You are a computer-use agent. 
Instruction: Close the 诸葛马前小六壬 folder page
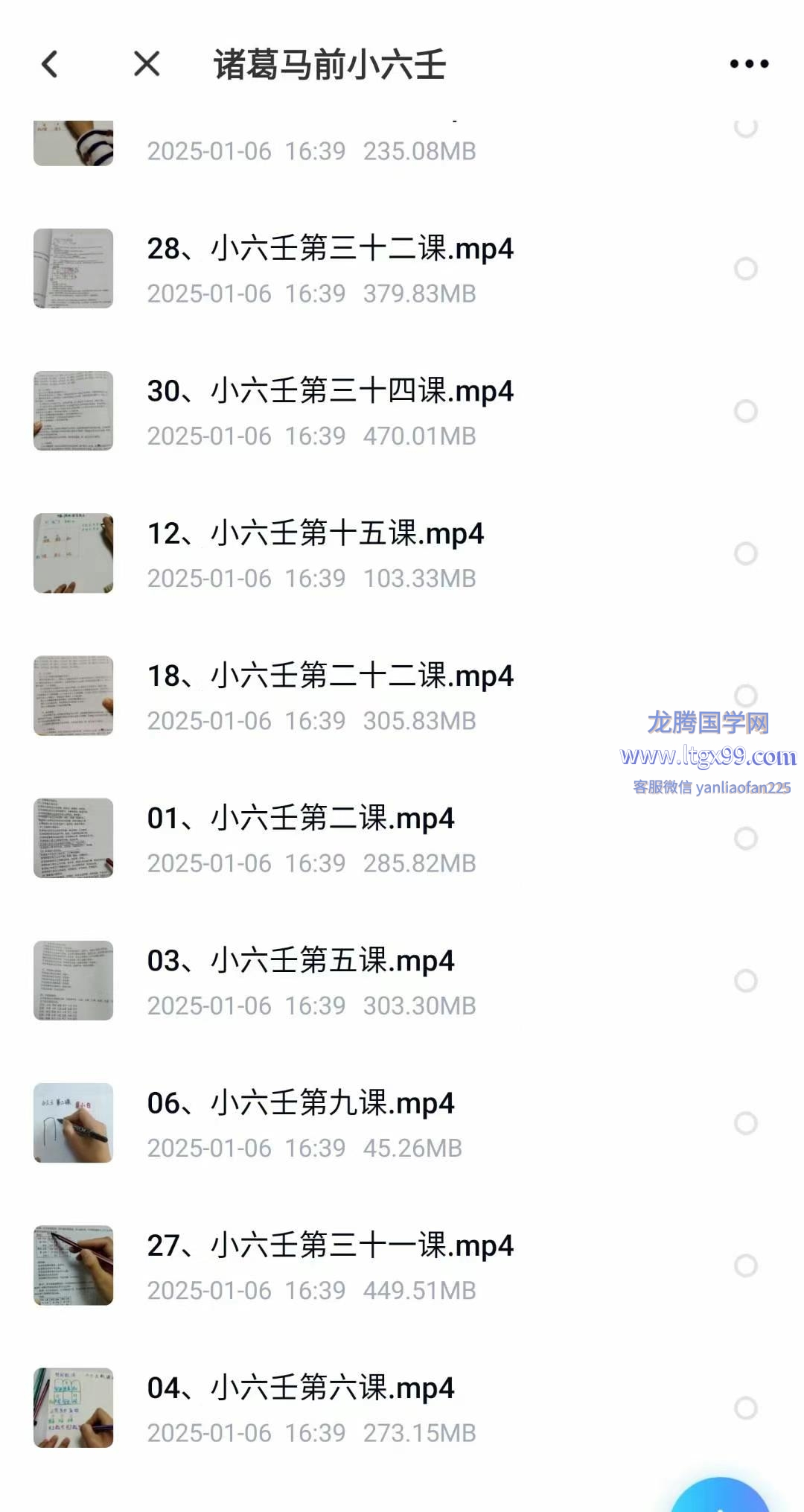(147, 64)
